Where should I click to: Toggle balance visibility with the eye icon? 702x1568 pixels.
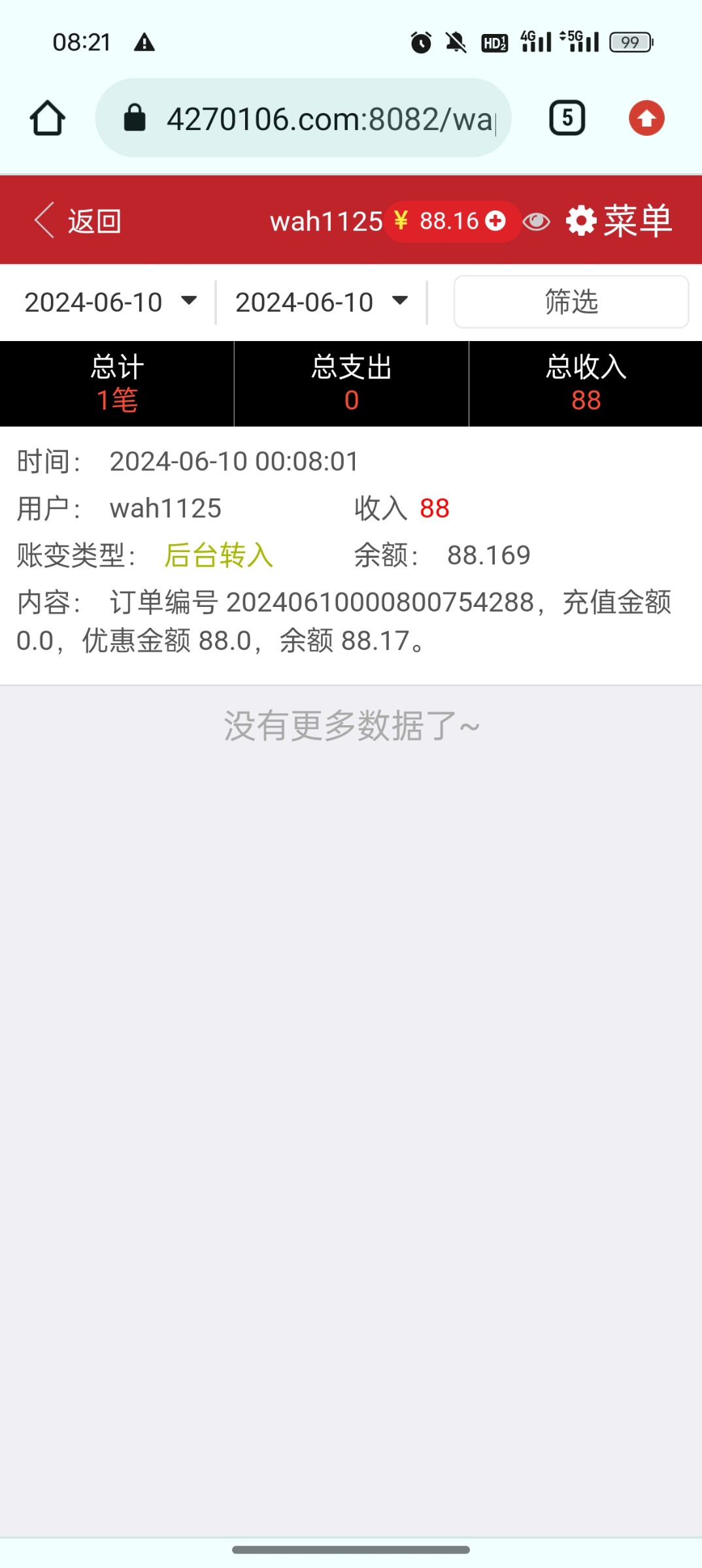pyautogui.click(x=536, y=221)
